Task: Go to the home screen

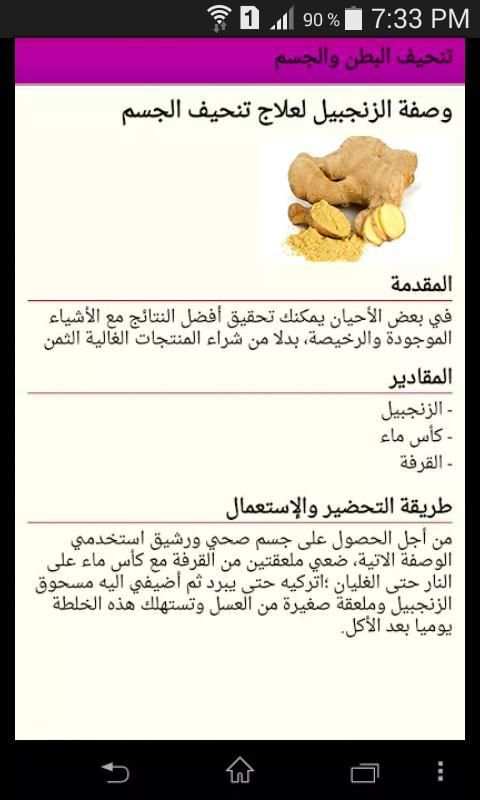Action: pyautogui.click(x=240, y=770)
